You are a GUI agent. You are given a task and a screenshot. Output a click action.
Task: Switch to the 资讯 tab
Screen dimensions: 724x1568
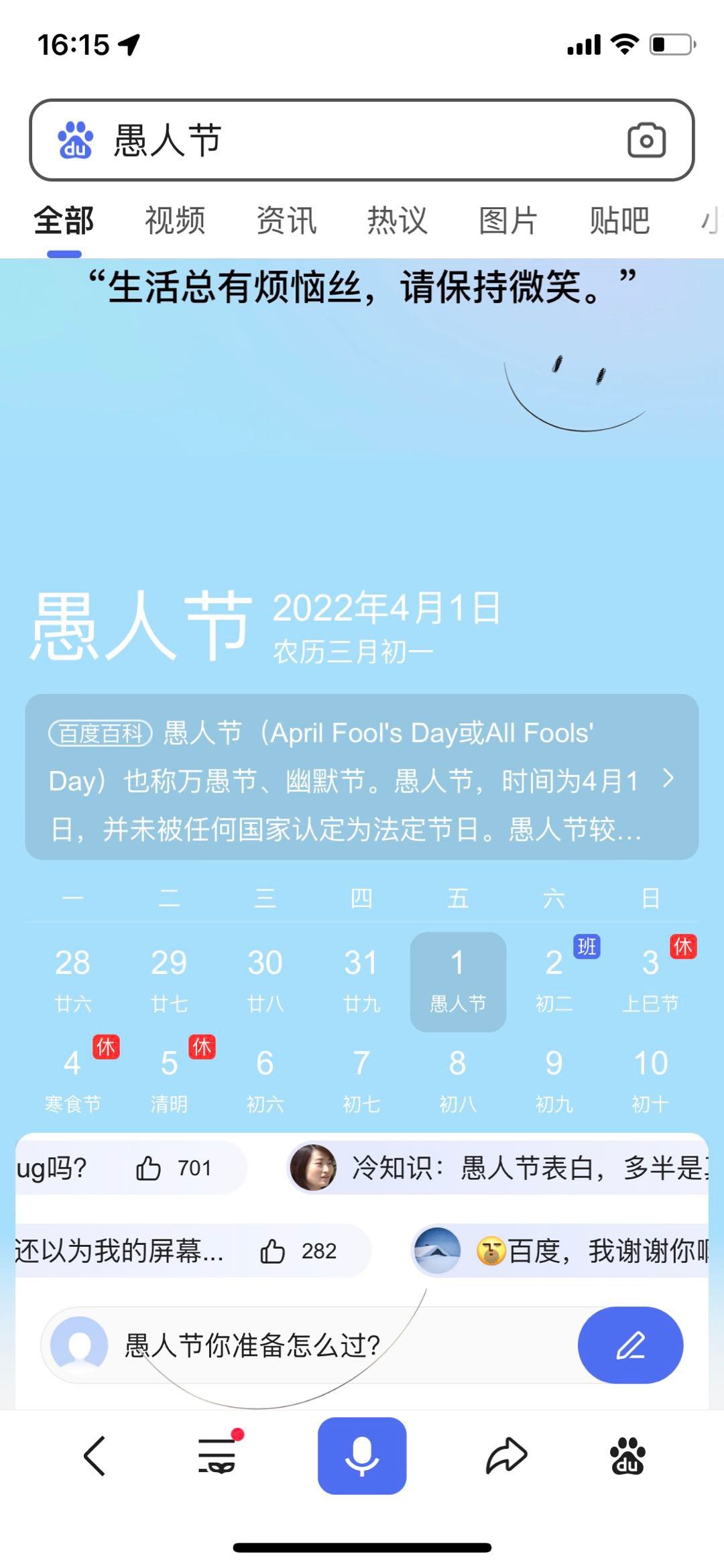[286, 221]
